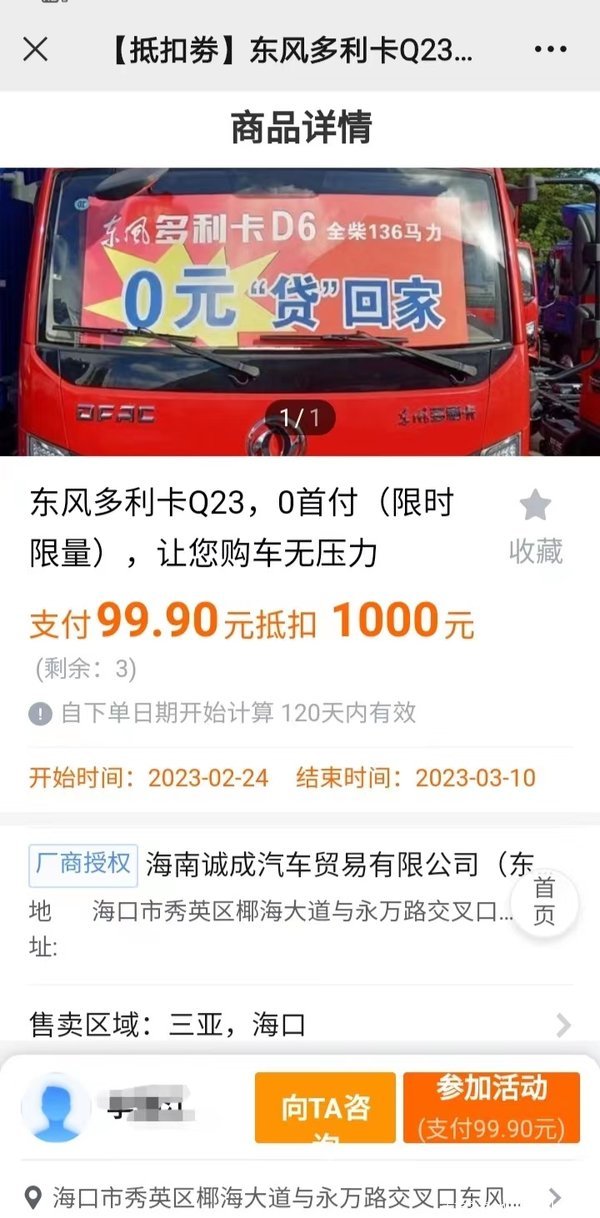This screenshot has height=1218, width=600.
Task: Open dealer 海南诚成汽车贸易有限公司 details
Action: [x=340, y=864]
